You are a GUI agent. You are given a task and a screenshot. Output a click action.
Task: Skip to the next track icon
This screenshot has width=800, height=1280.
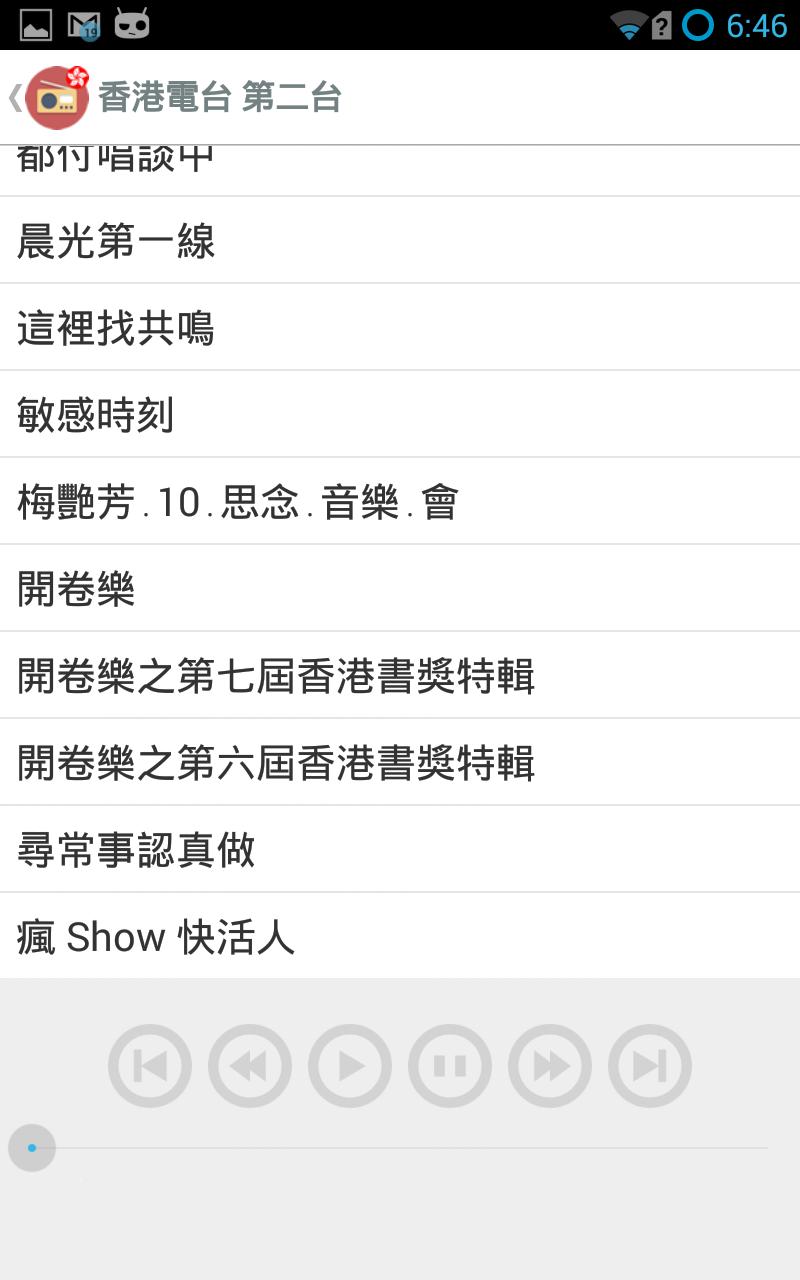648,1065
